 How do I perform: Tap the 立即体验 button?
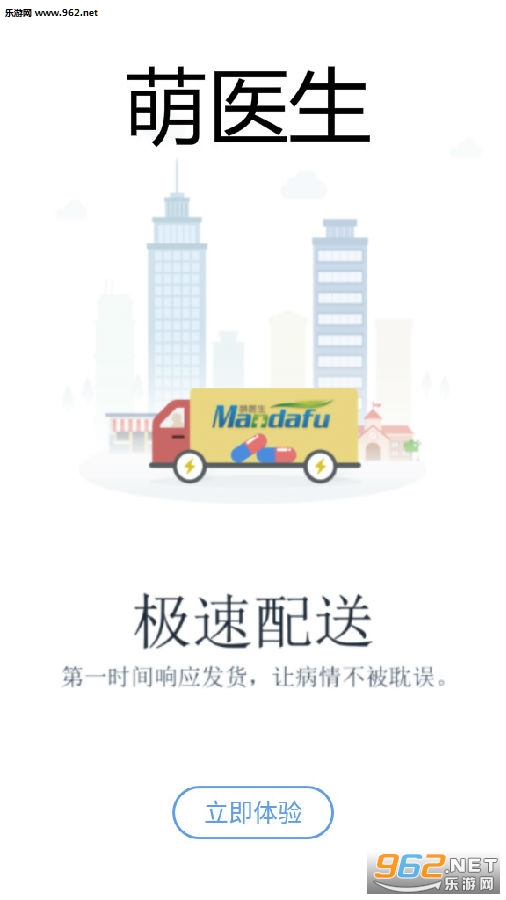[x=253, y=812]
